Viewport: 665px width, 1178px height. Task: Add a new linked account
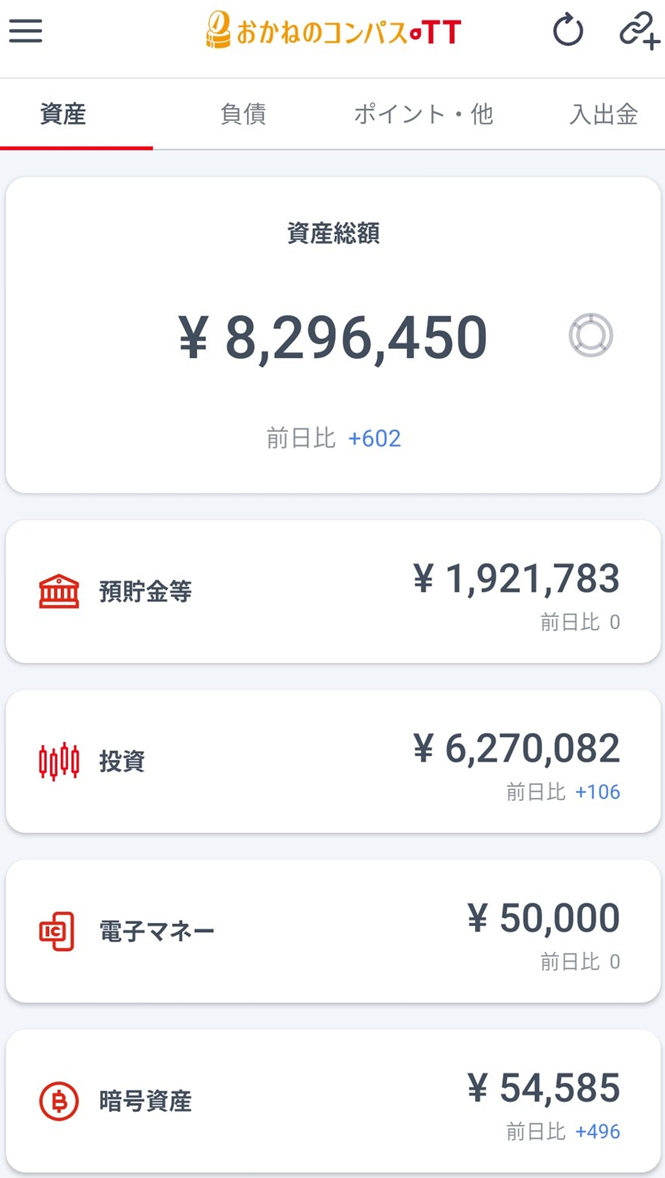pyautogui.click(x=639, y=31)
